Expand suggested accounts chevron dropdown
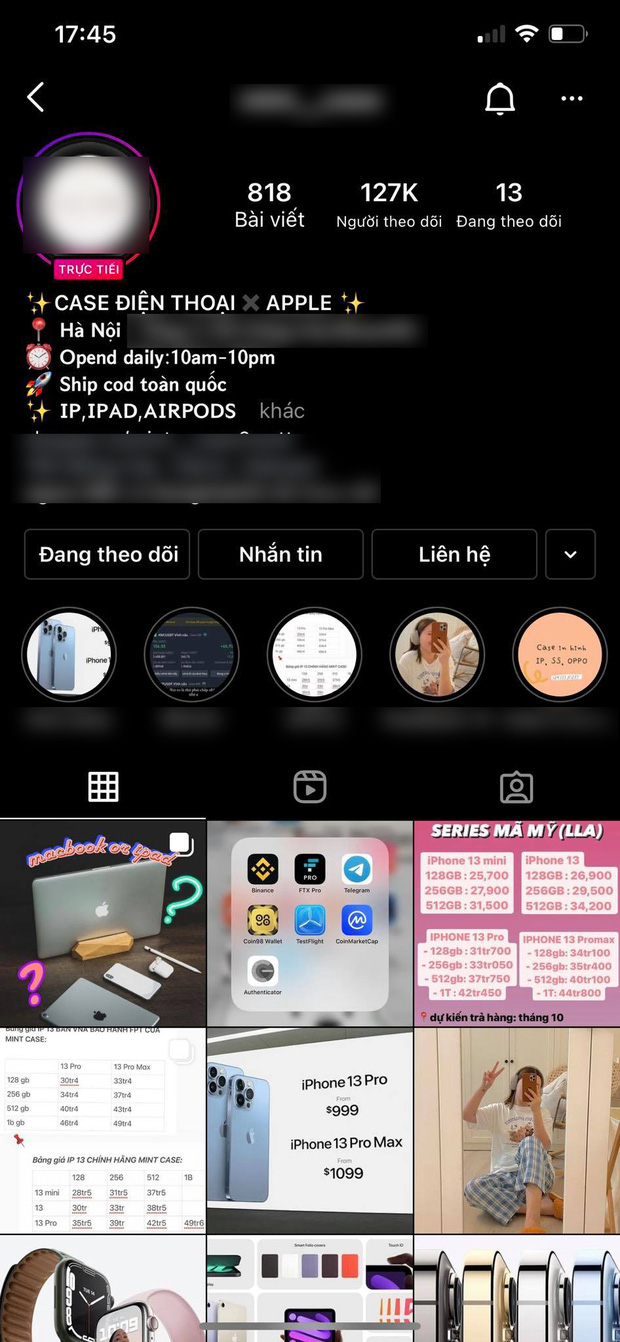 click(571, 554)
